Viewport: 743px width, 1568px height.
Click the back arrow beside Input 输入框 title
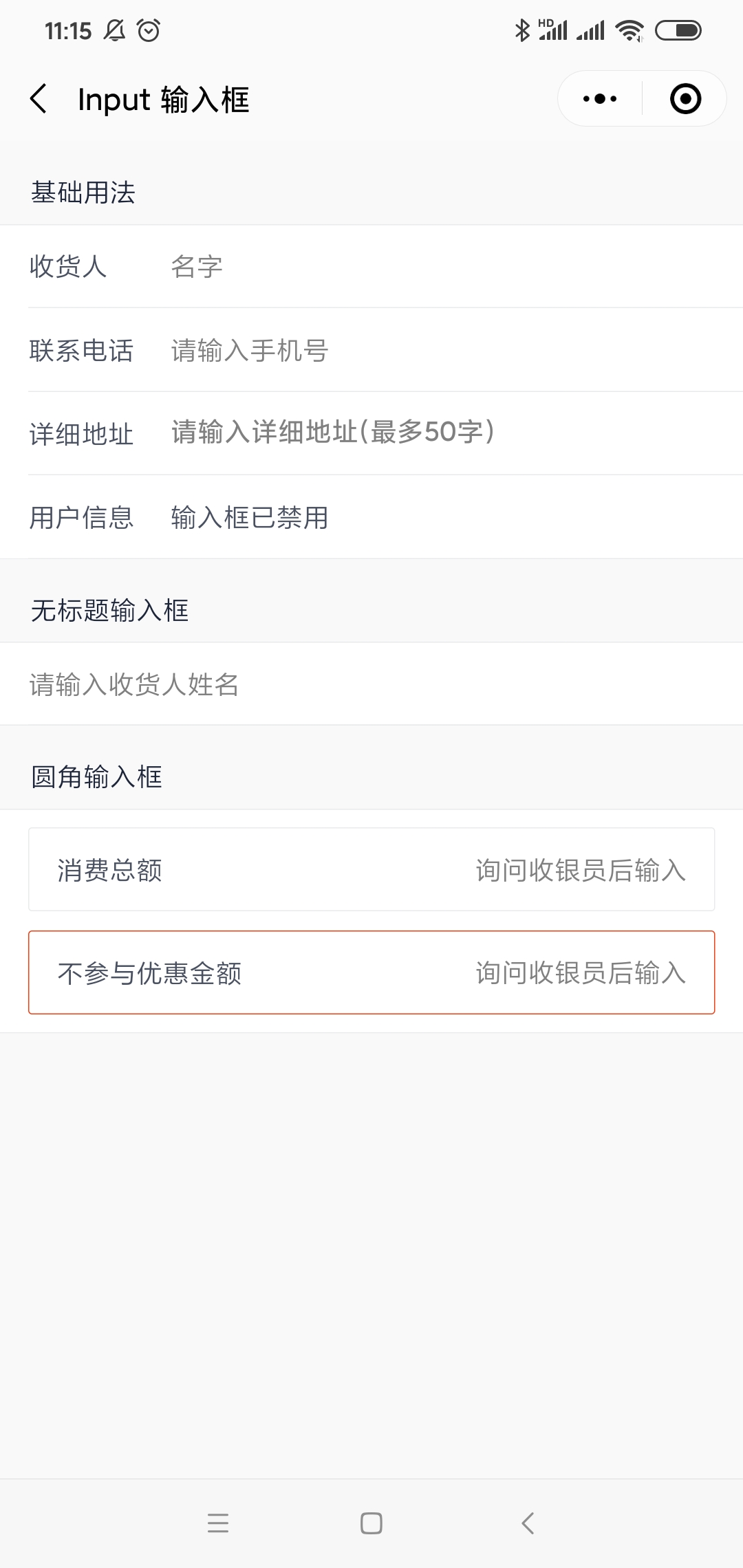pos(39,98)
